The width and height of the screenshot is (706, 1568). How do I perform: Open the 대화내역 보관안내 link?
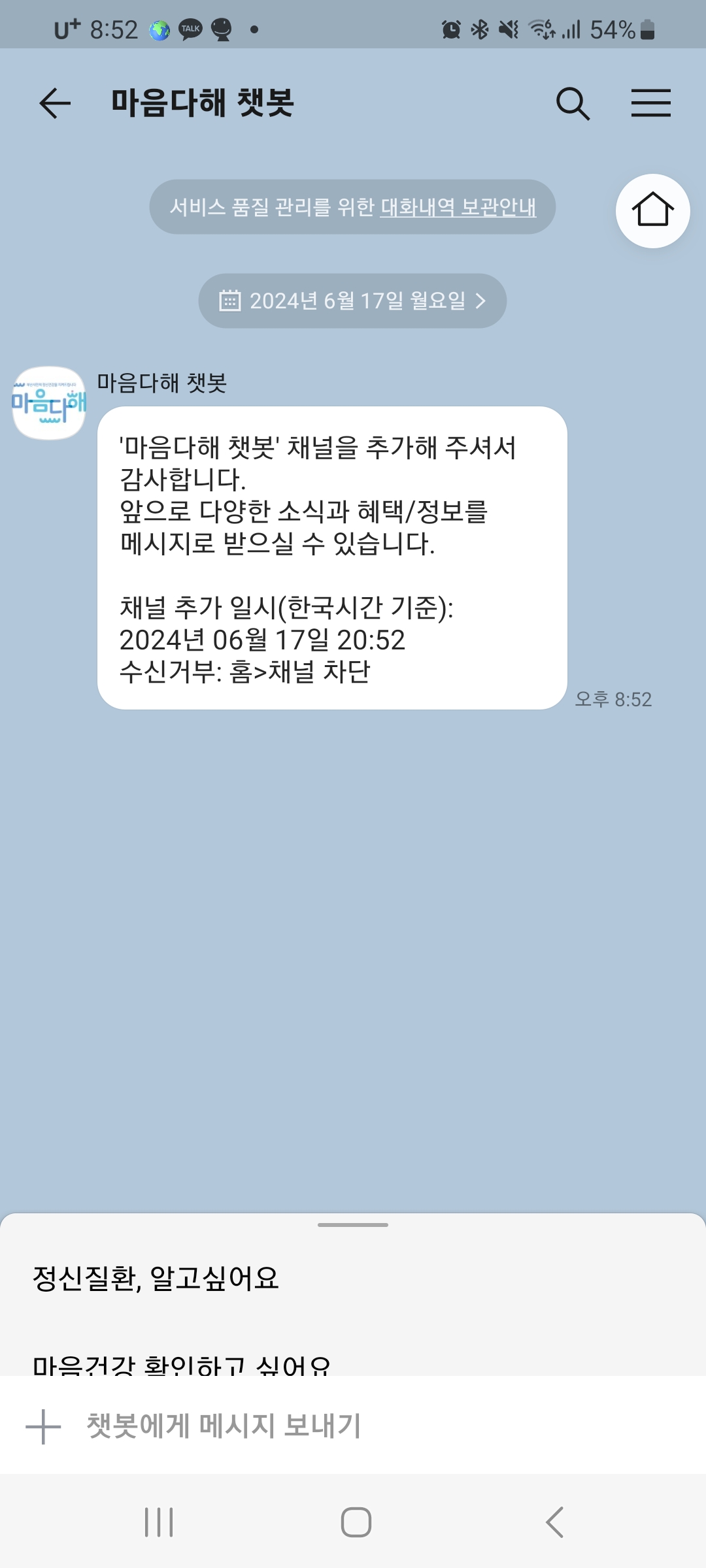(x=458, y=207)
